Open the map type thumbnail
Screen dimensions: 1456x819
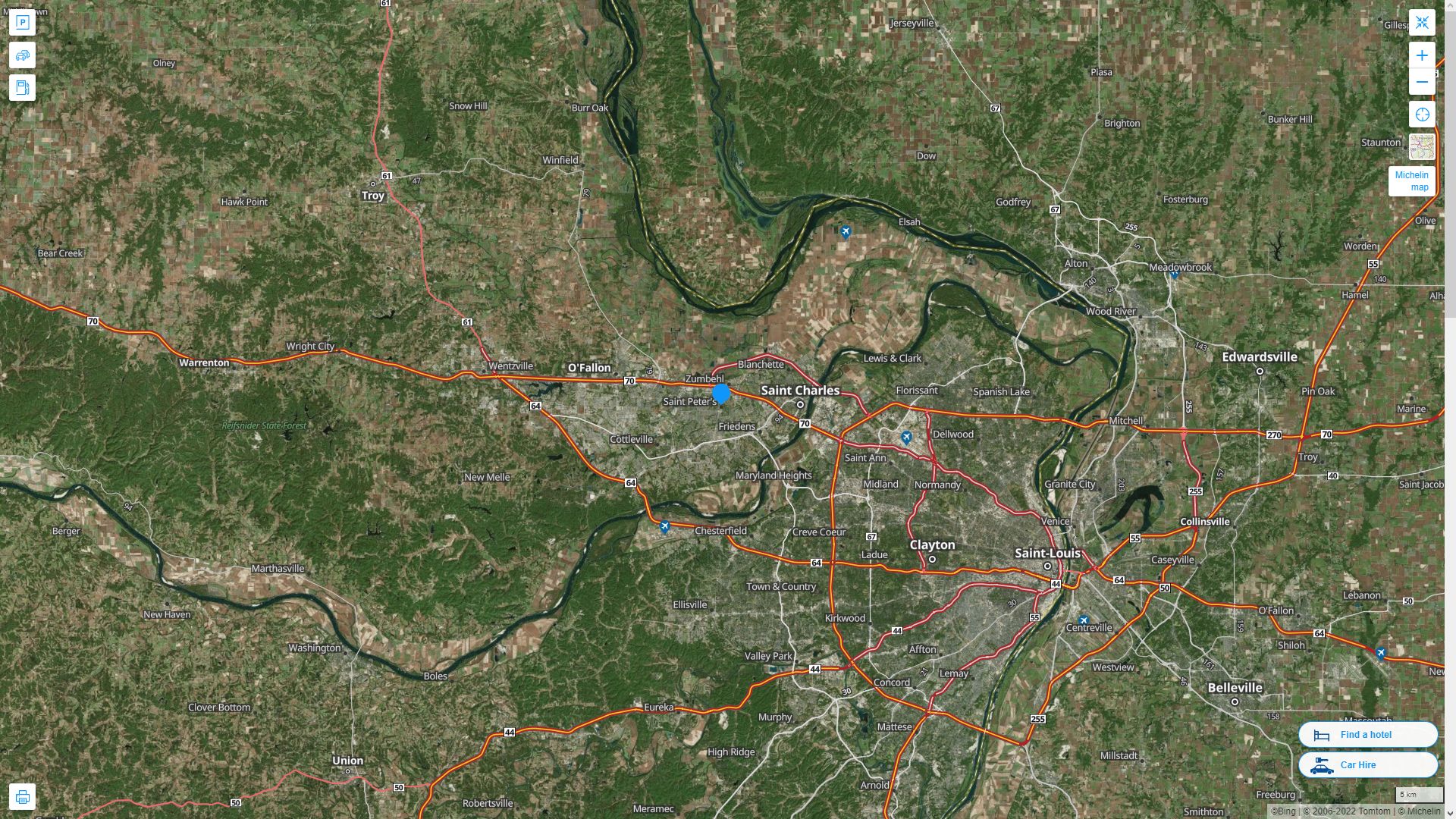click(1422, 147)
